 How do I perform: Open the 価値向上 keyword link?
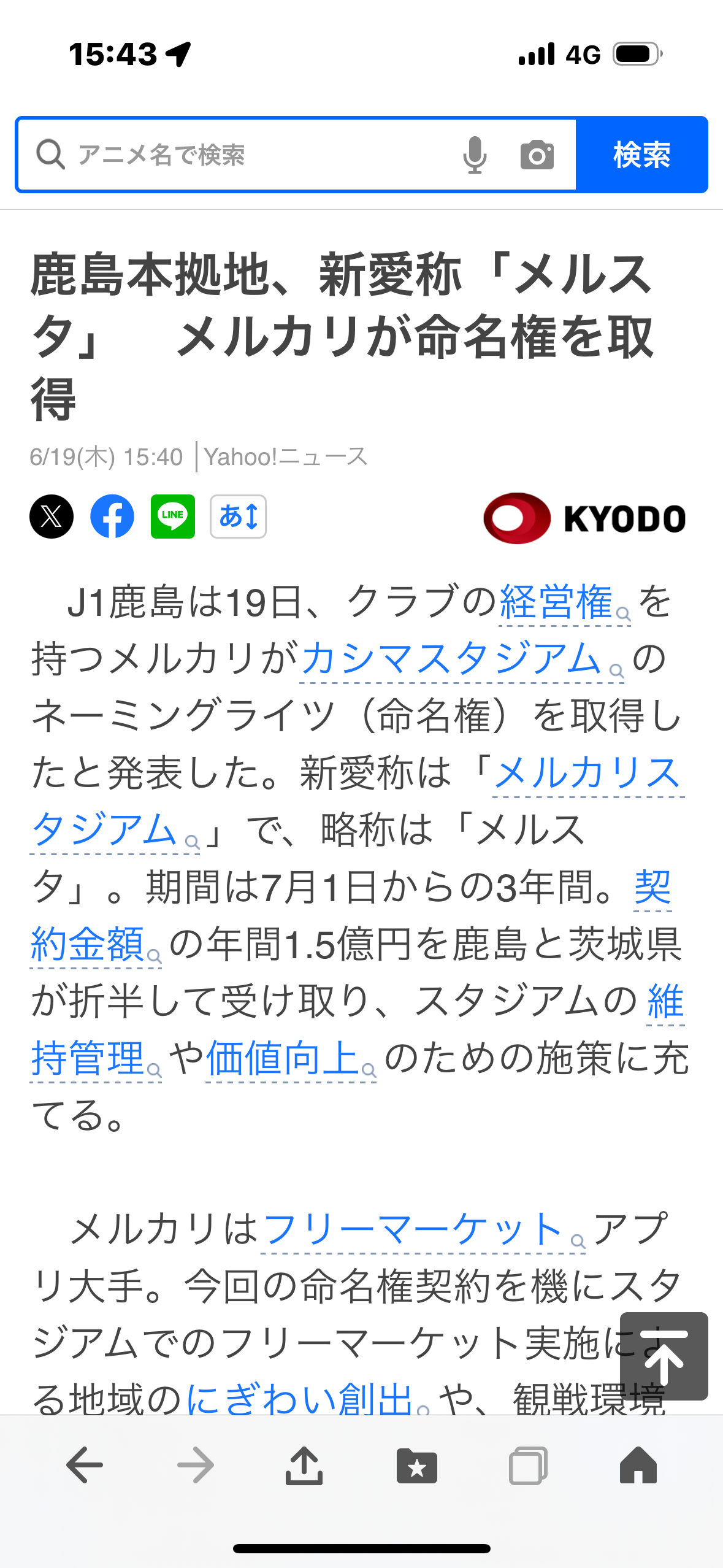point(283,1059)
